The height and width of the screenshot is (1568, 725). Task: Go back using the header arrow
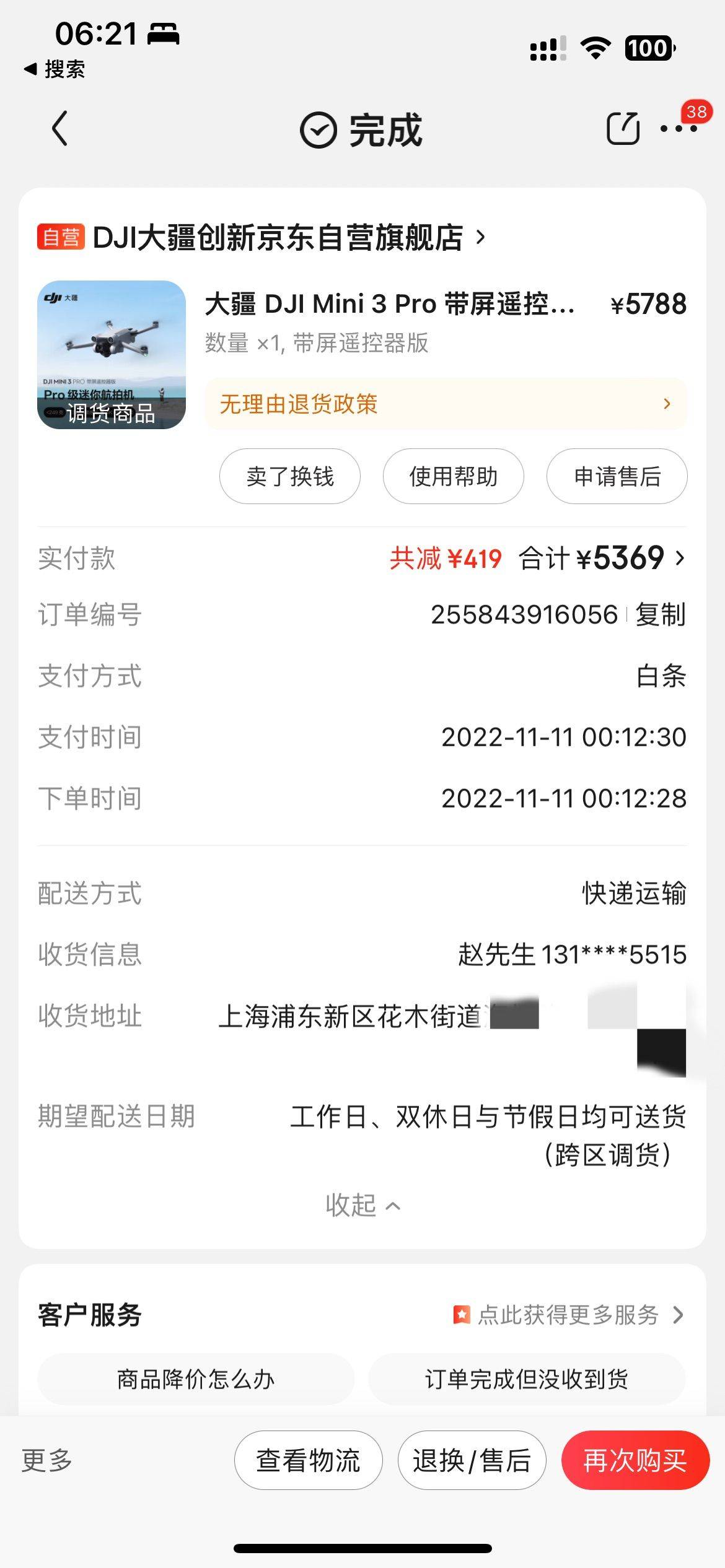[59, 129]
